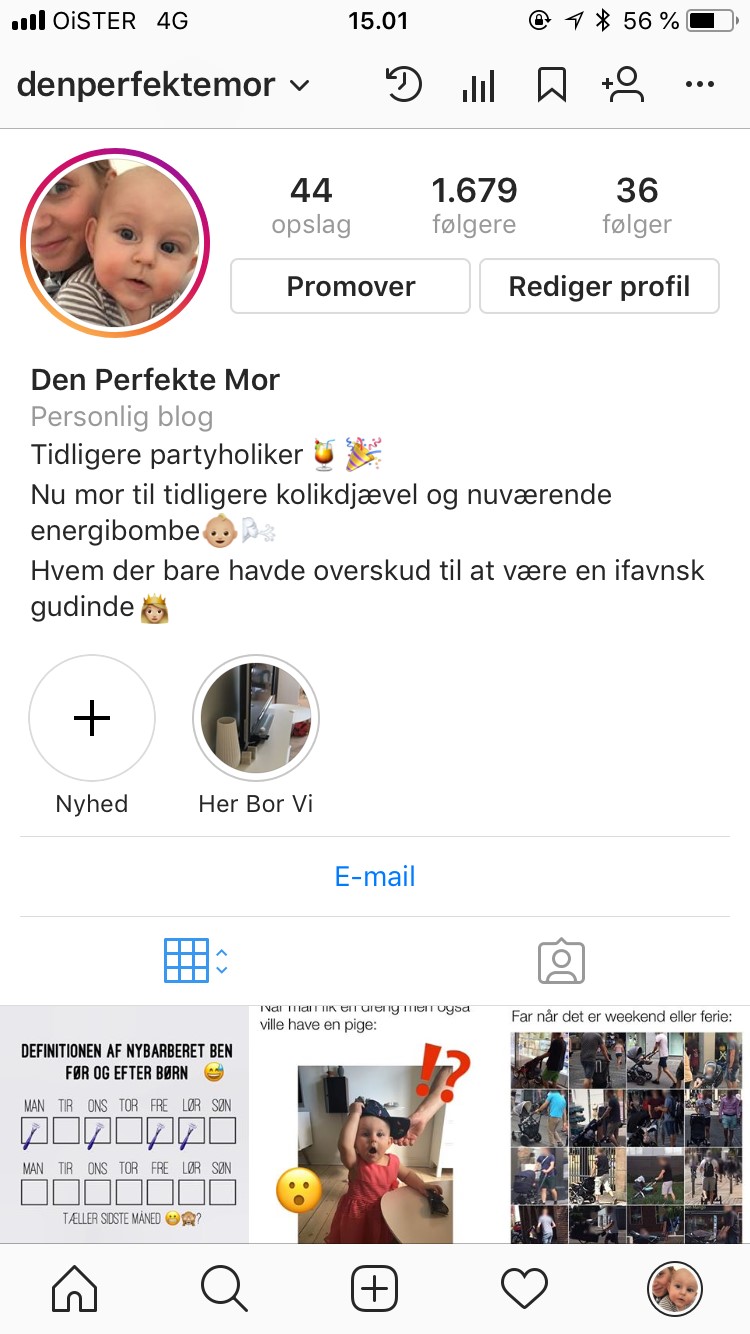The width and height of the screenshot is (750, 1334).
Task: Open the insights bar chart icon
Action: coord(478,86)
